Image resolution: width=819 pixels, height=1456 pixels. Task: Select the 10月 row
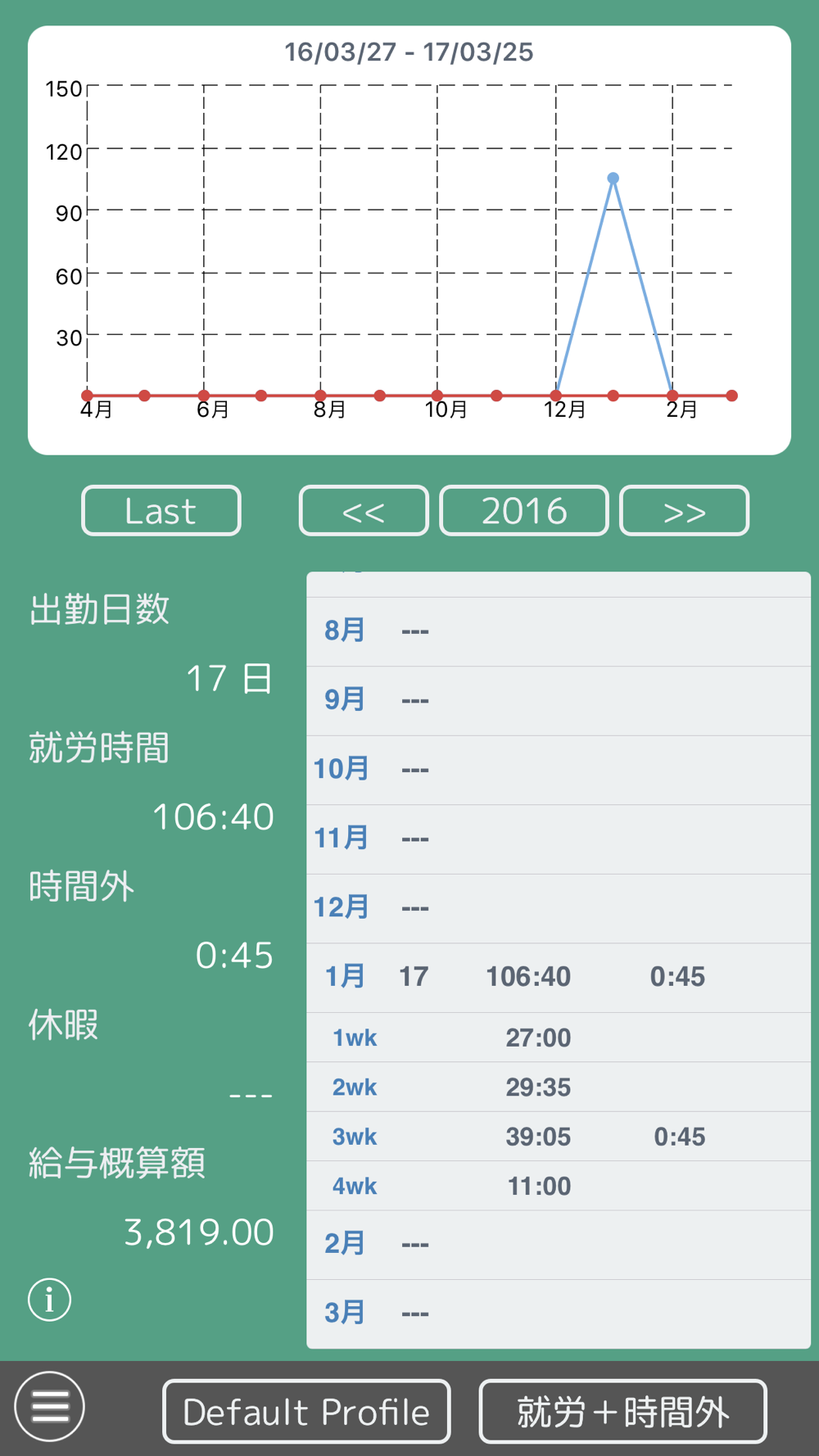559,770
